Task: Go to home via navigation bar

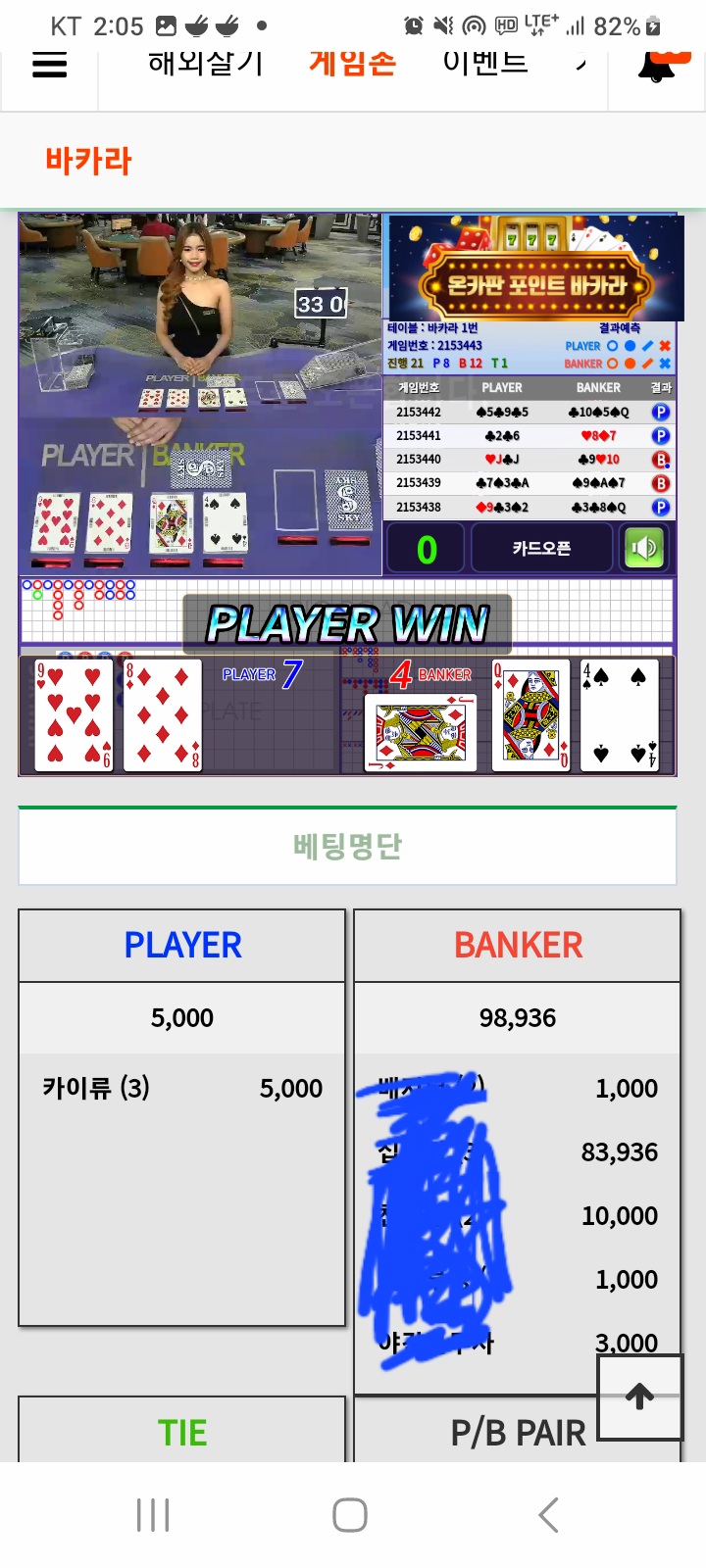Action: (x=350, y=1515)
